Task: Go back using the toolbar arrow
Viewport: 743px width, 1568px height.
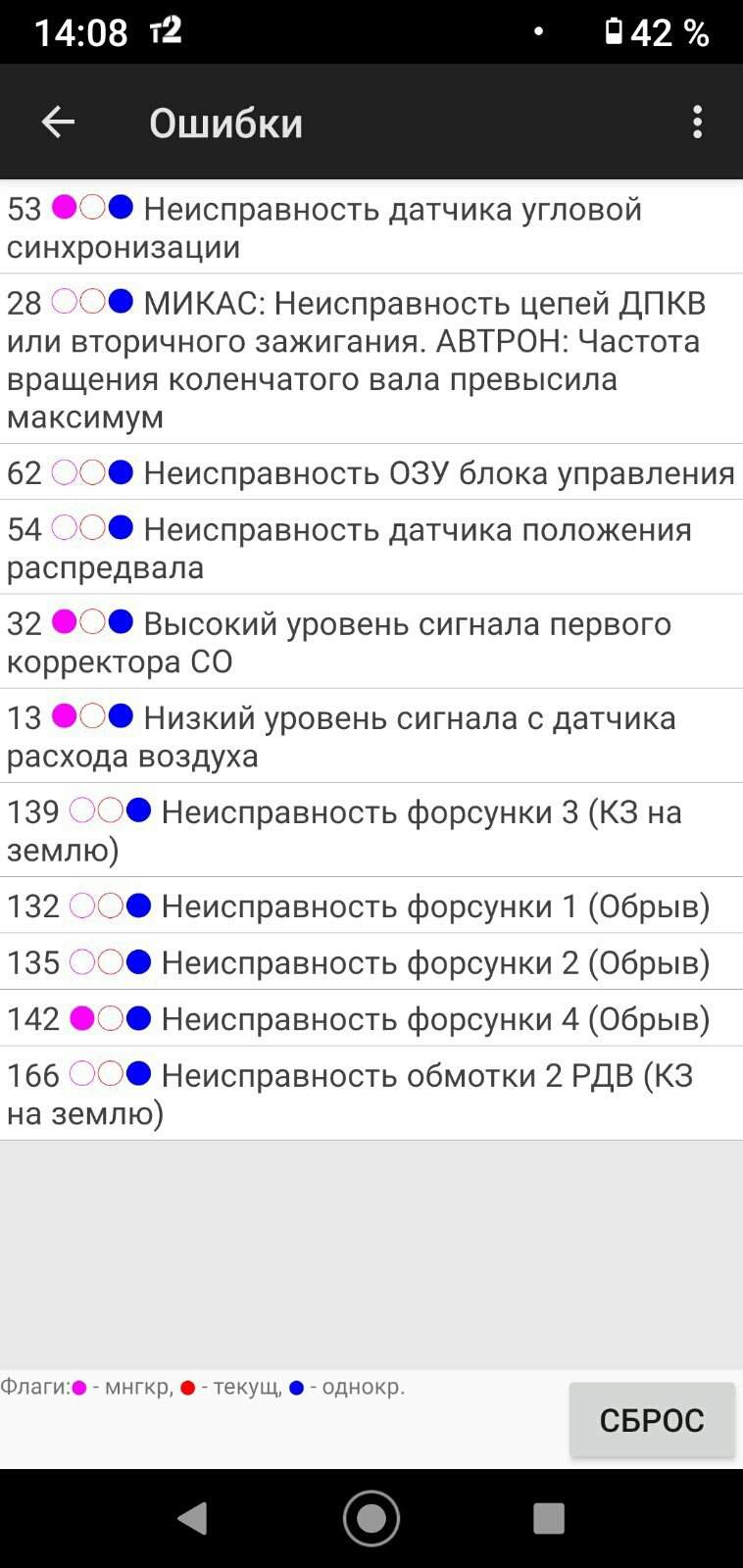Action: [x=58, y=122]
